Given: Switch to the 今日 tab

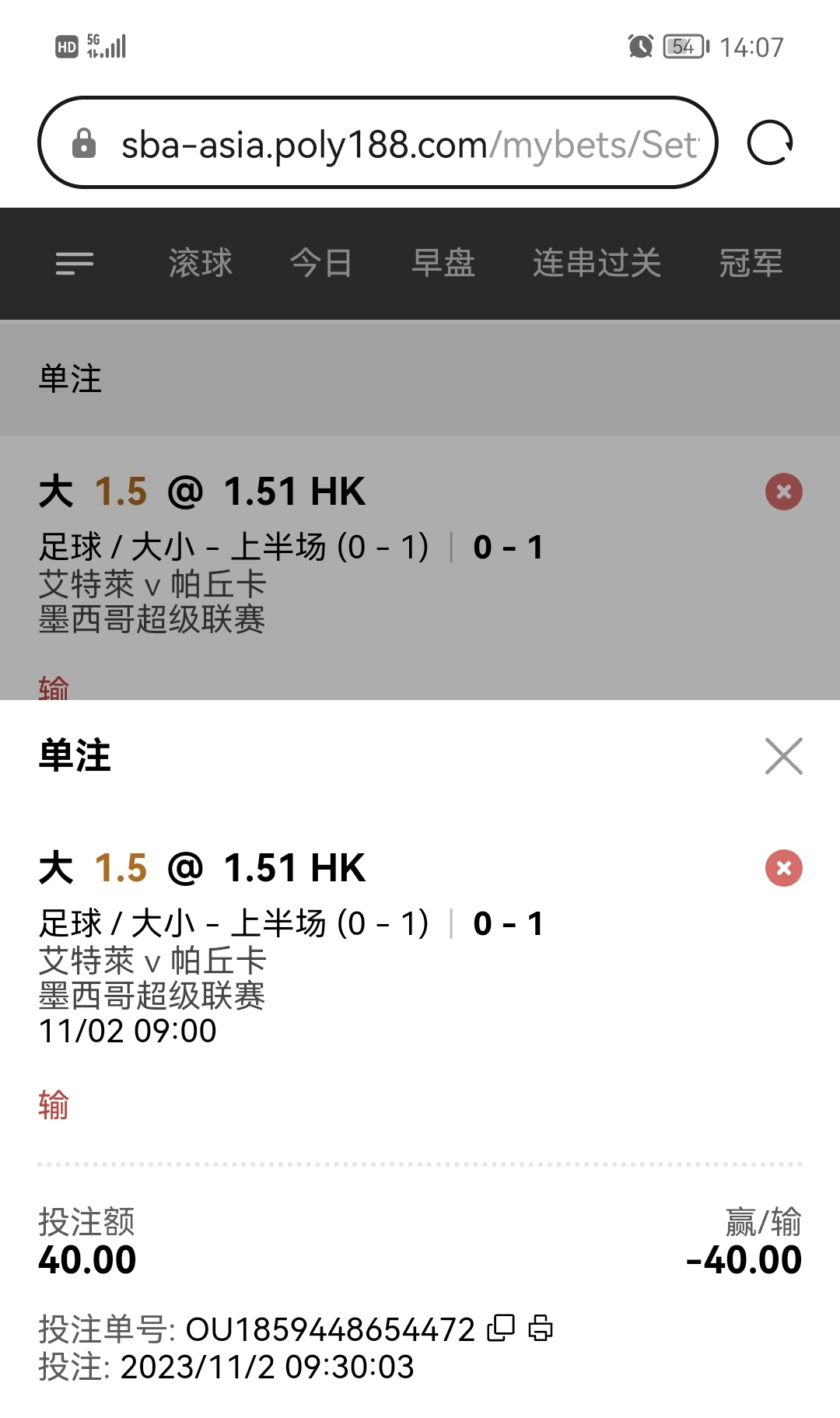Looking at the screenshot, I should 321,264.
